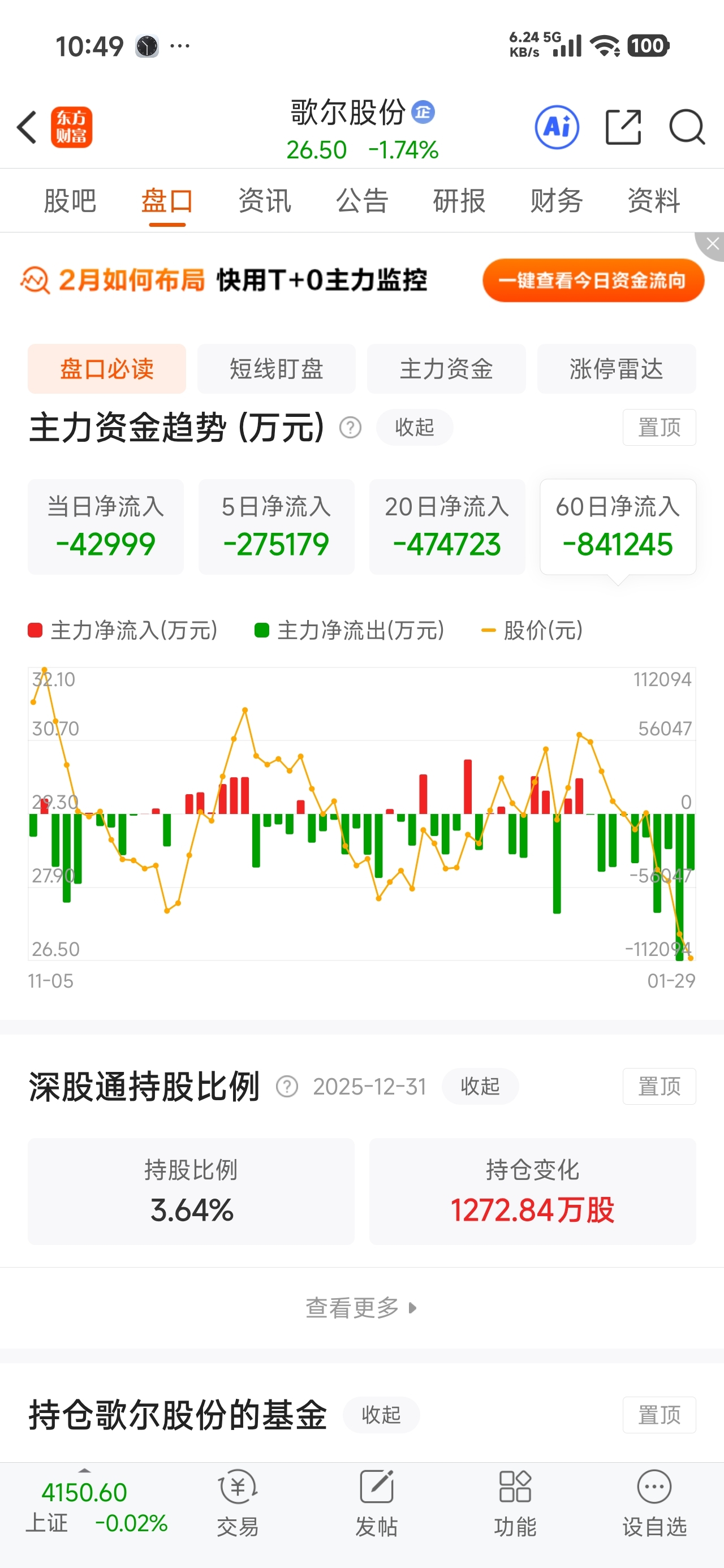Dismiss the promotional banner
The width and height of the screenshot is (724, 1568).
[x=711, y=245]
